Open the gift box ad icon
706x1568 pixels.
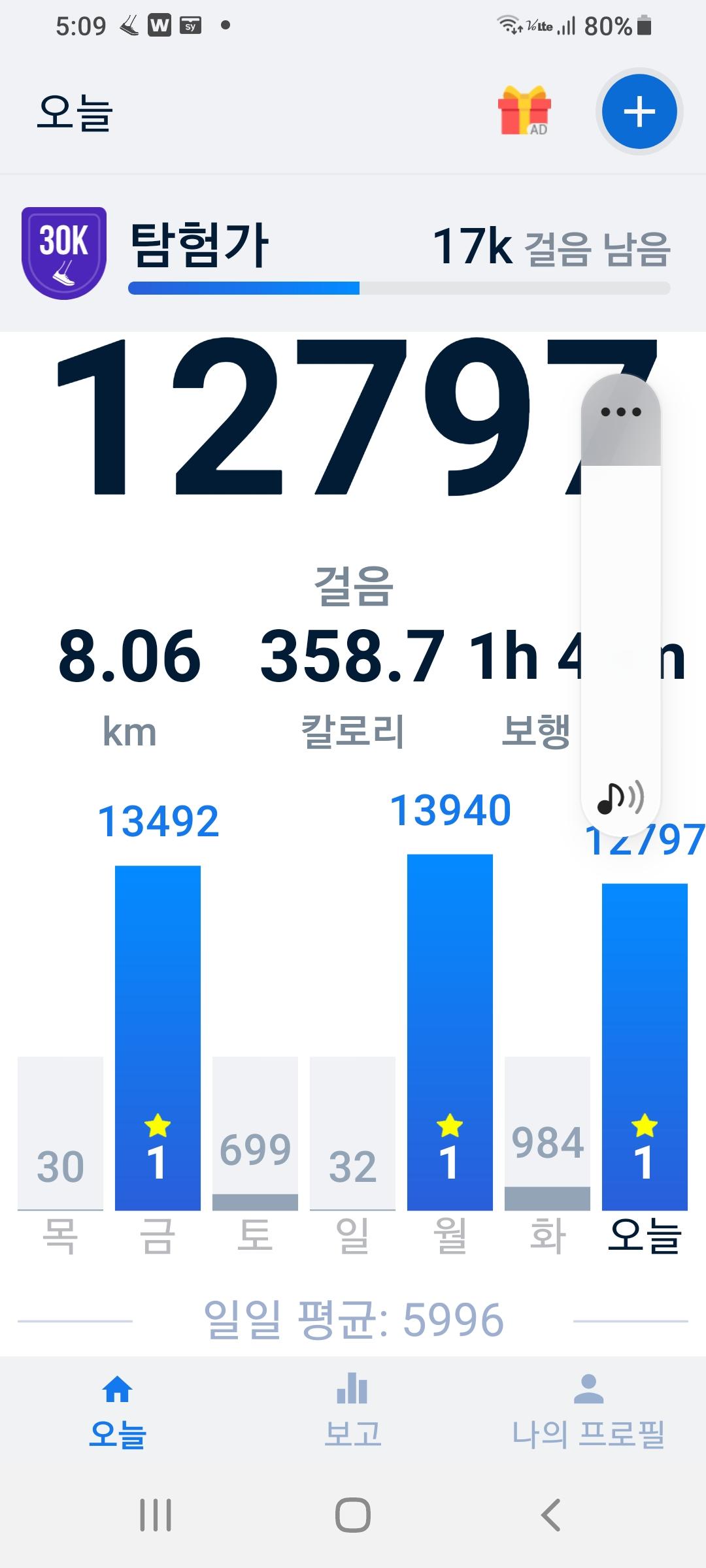(524, 110)
